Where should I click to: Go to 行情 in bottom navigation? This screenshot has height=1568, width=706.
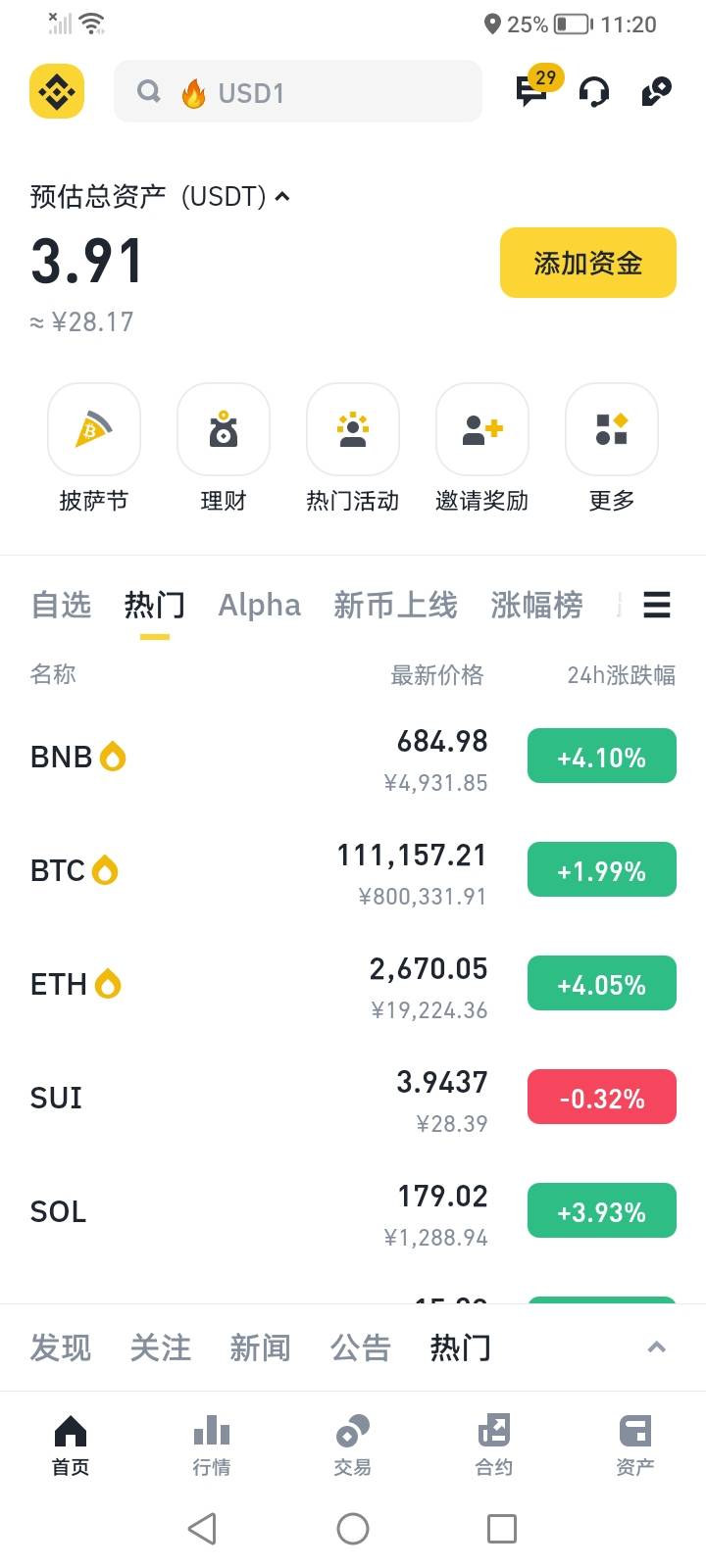pos(212,1445)
